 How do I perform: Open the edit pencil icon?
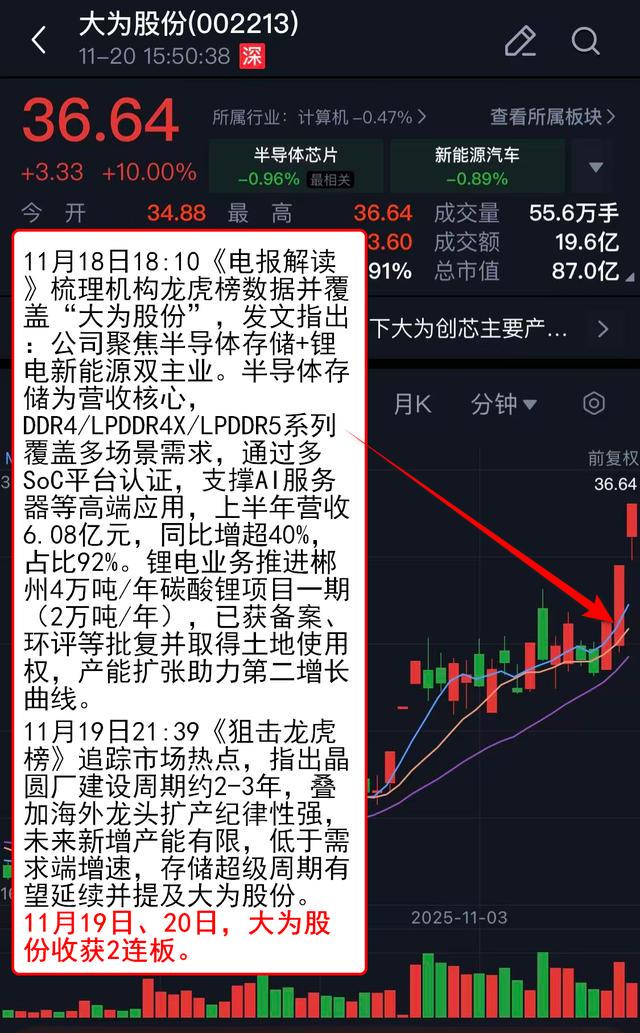(520, 41)
